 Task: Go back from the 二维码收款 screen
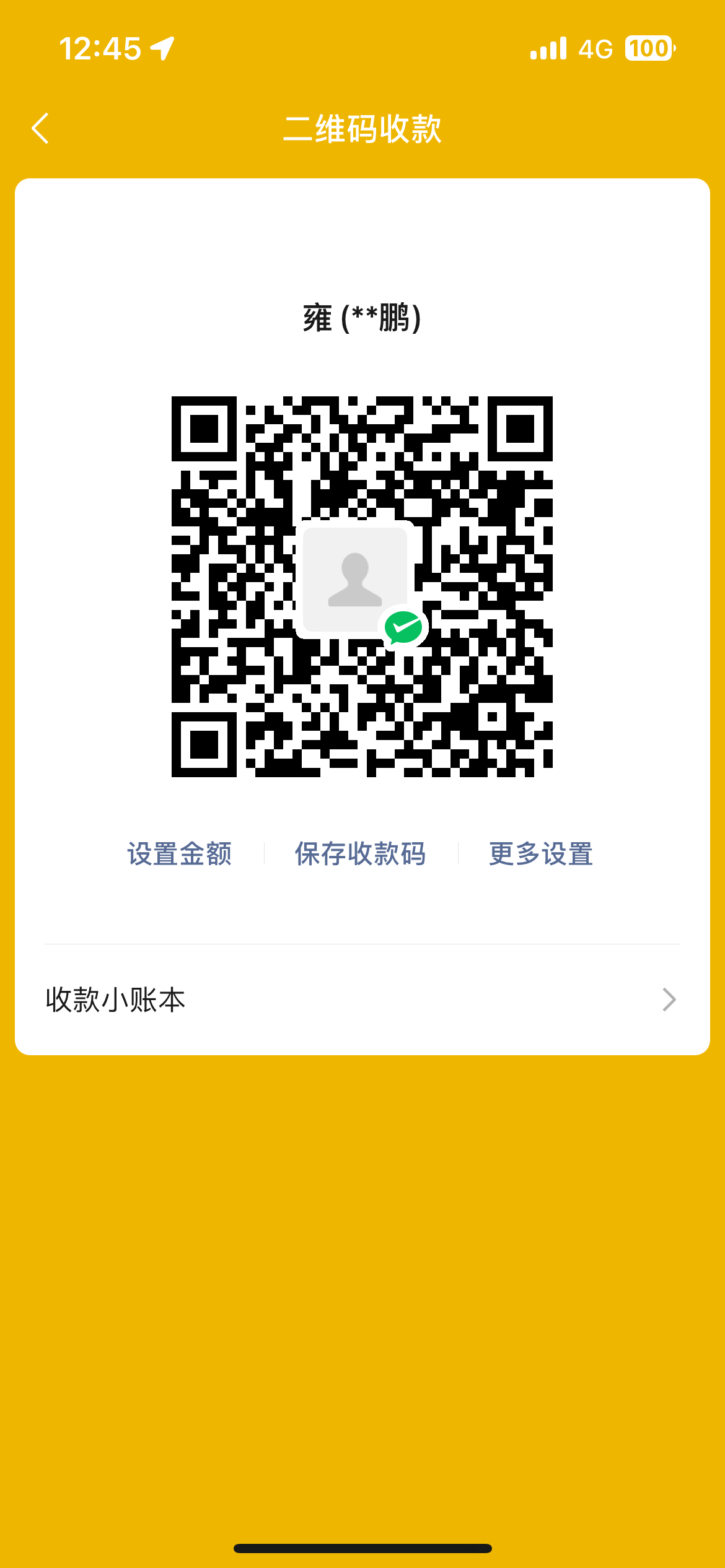tap(41, 129)
